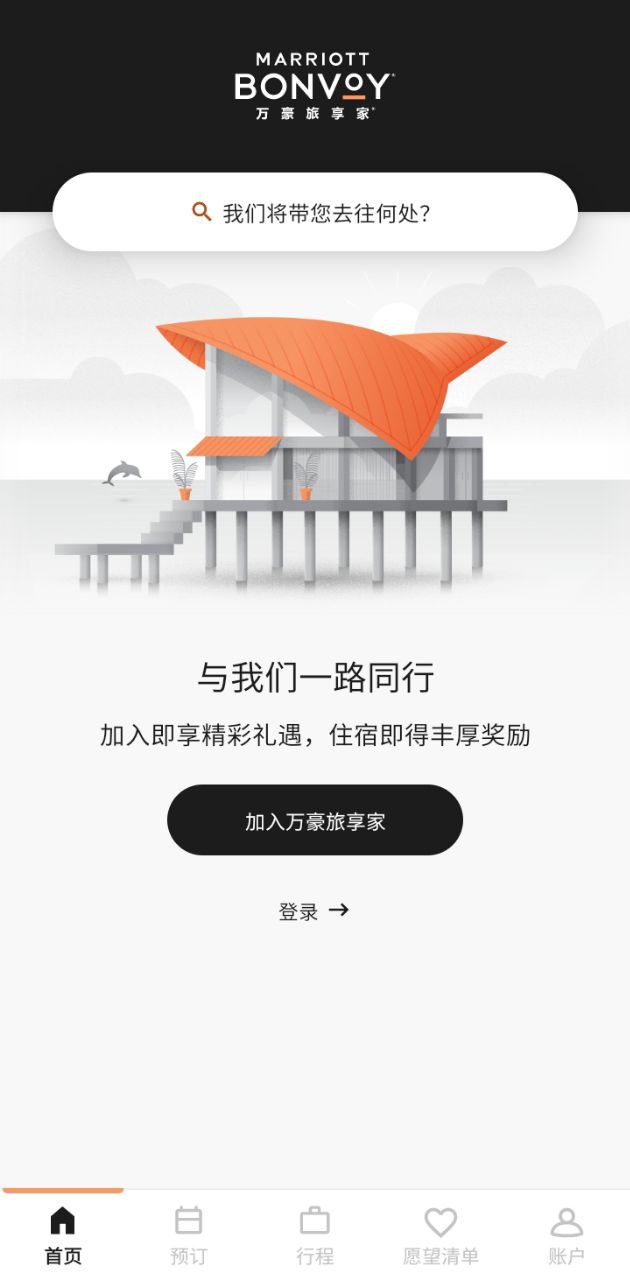
Task: Tap the 加入万豪旅享家 button
Action: [x=315, y=821]
